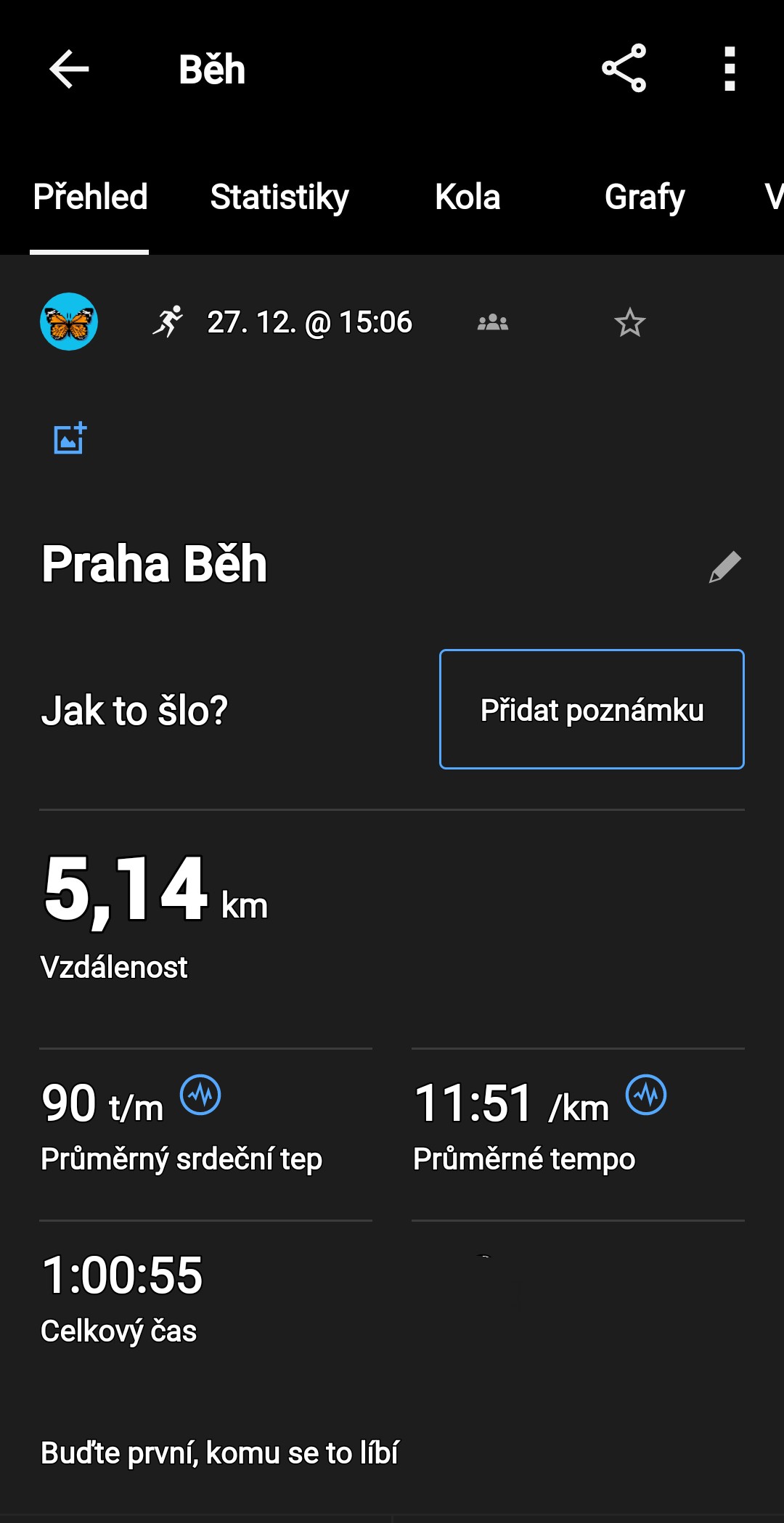
Task: Open the three-dot overflow menu
Action: (x=730, y=69)
